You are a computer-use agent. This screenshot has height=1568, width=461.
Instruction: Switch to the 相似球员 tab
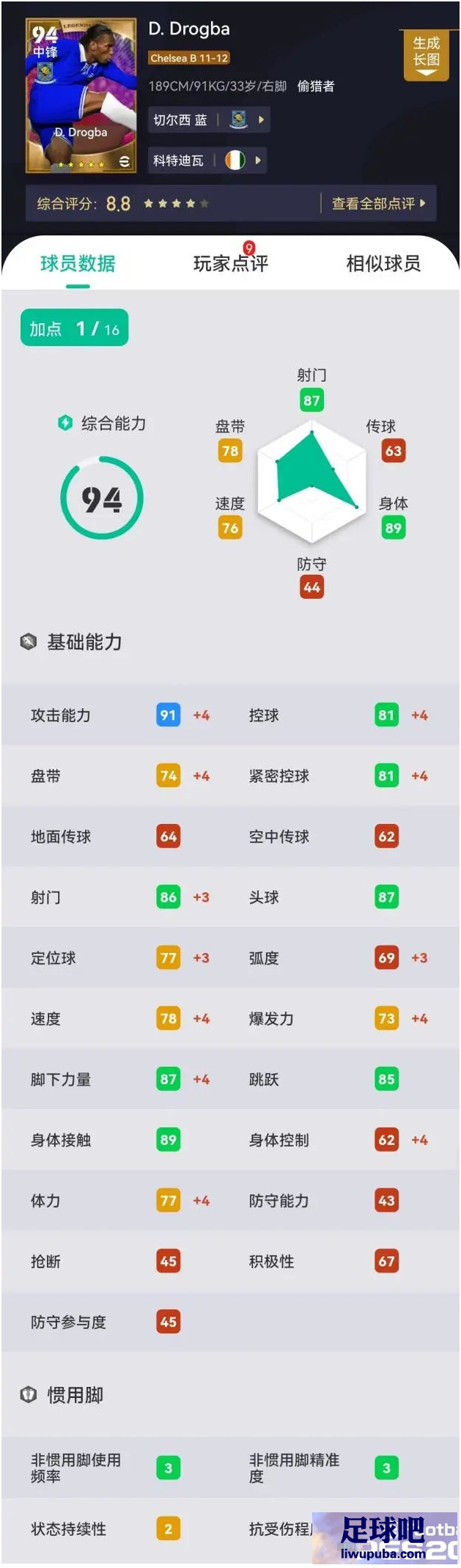(x=383, y=264)
